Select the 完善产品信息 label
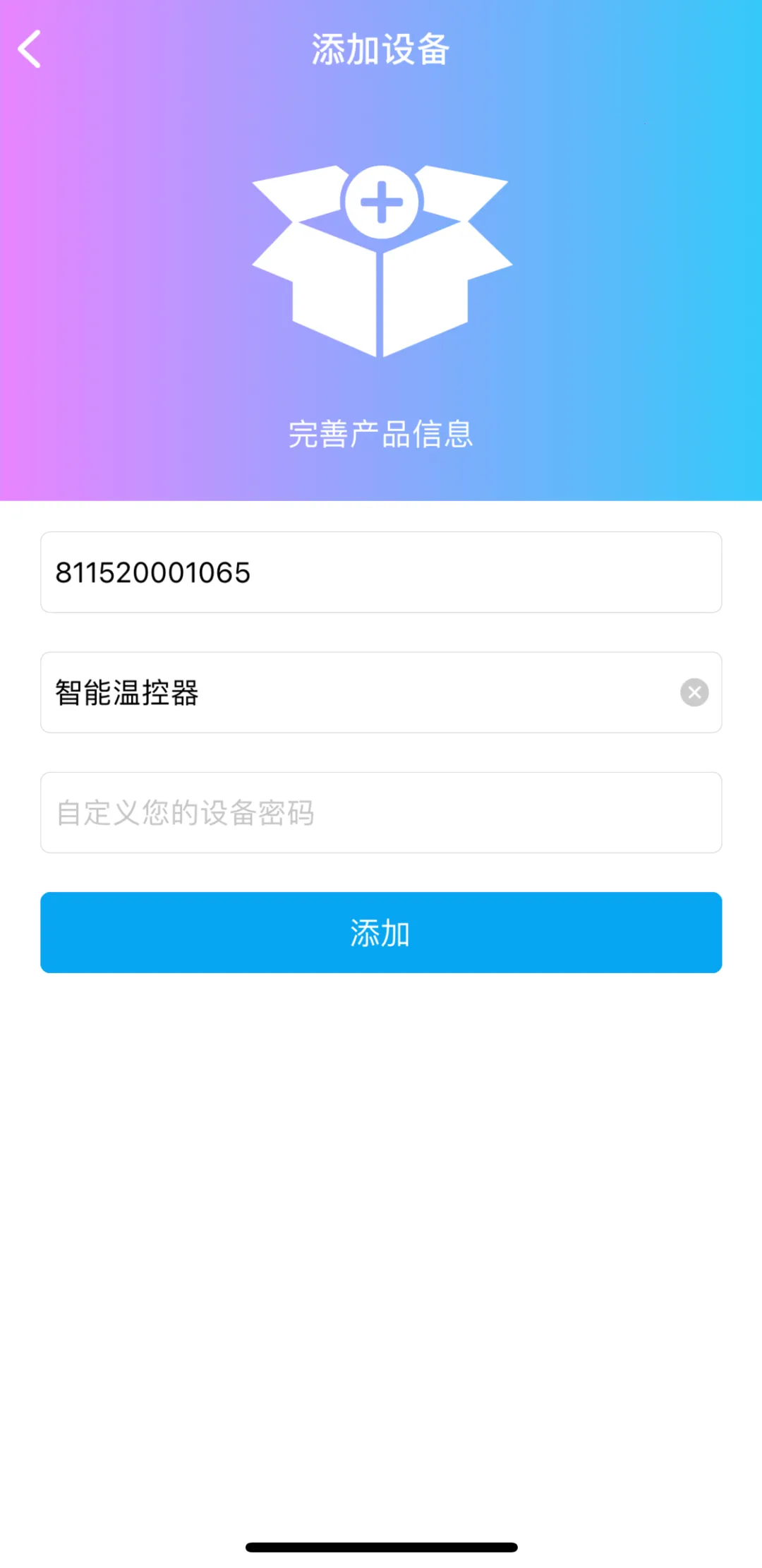Viewport: 762px width, 1568px height. click(381, 435)
